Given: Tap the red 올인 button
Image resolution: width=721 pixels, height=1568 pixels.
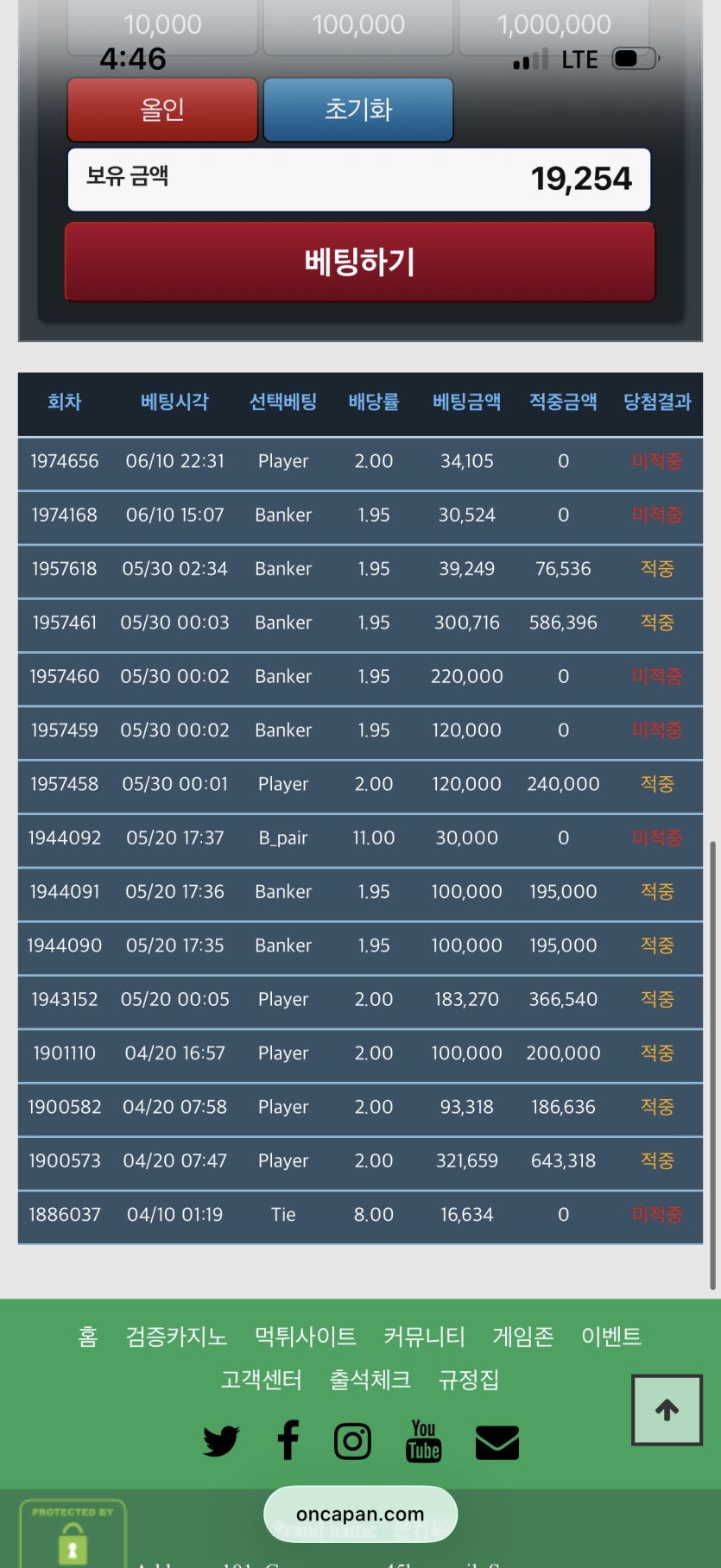Looking at the screenshot, I should (x=162, y=110).
